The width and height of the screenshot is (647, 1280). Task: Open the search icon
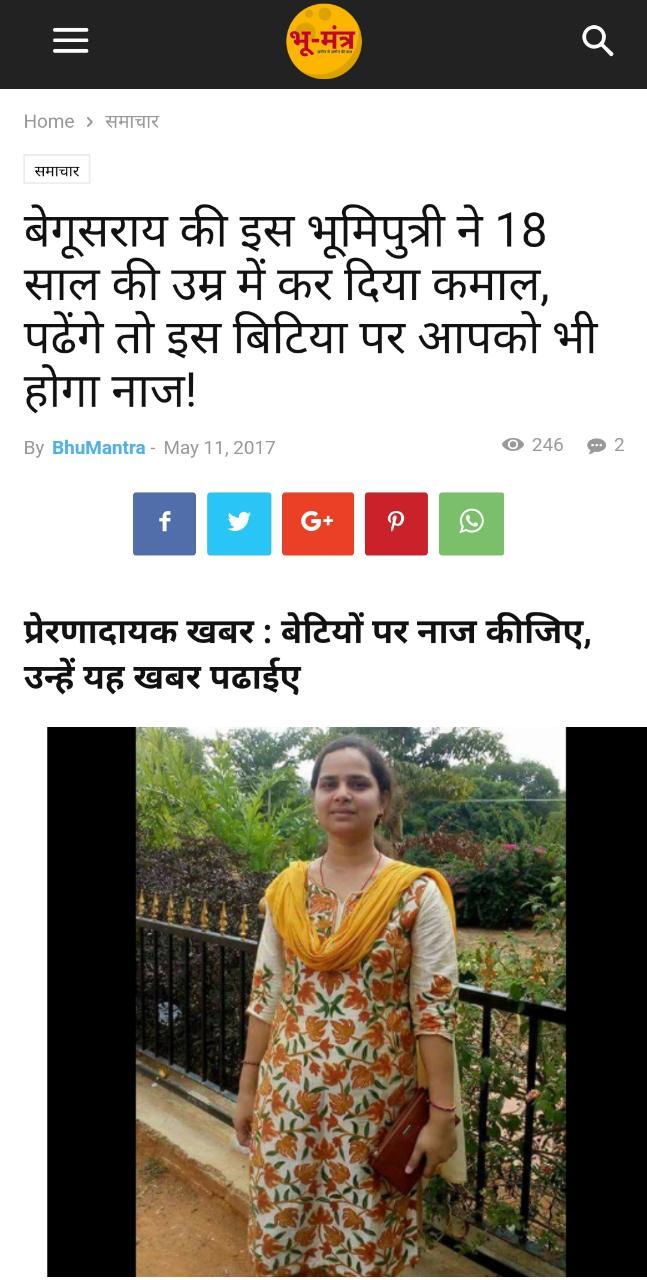(x=597, y=41)
